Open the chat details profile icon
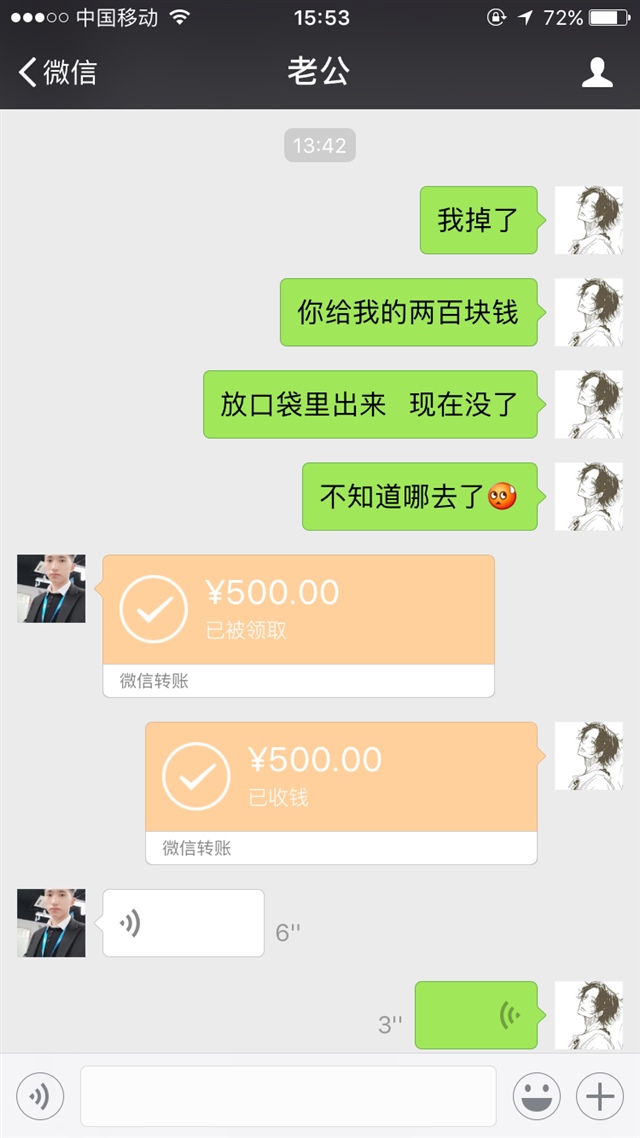This screenshot has height=1138, width=640. [x=597, y=72]
